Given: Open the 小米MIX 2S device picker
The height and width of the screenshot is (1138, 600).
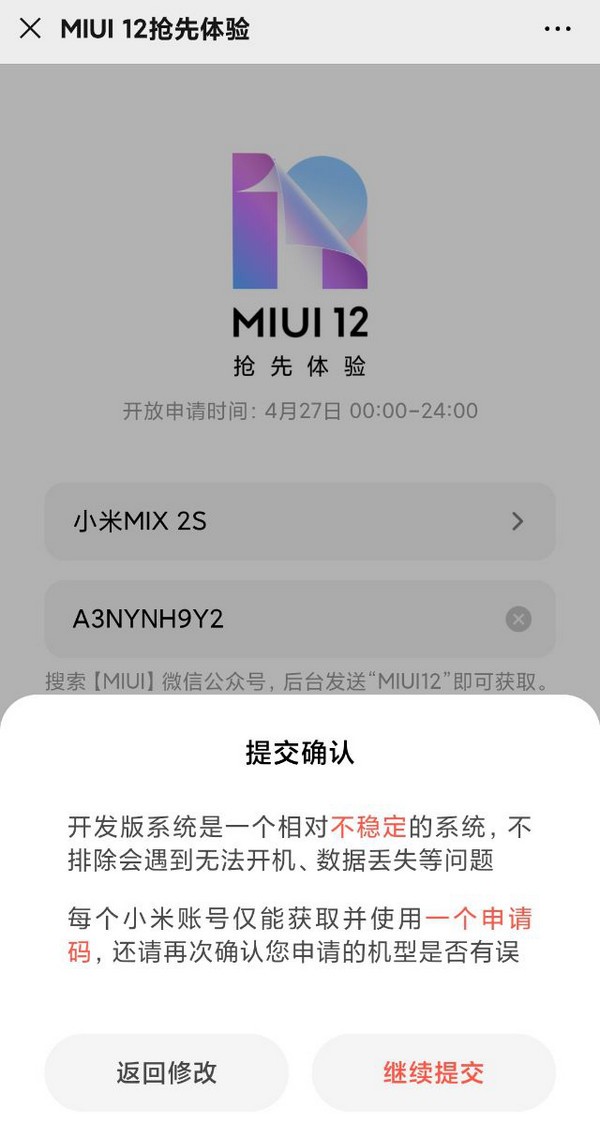Looking at the screenshot, I should [299, 521].
